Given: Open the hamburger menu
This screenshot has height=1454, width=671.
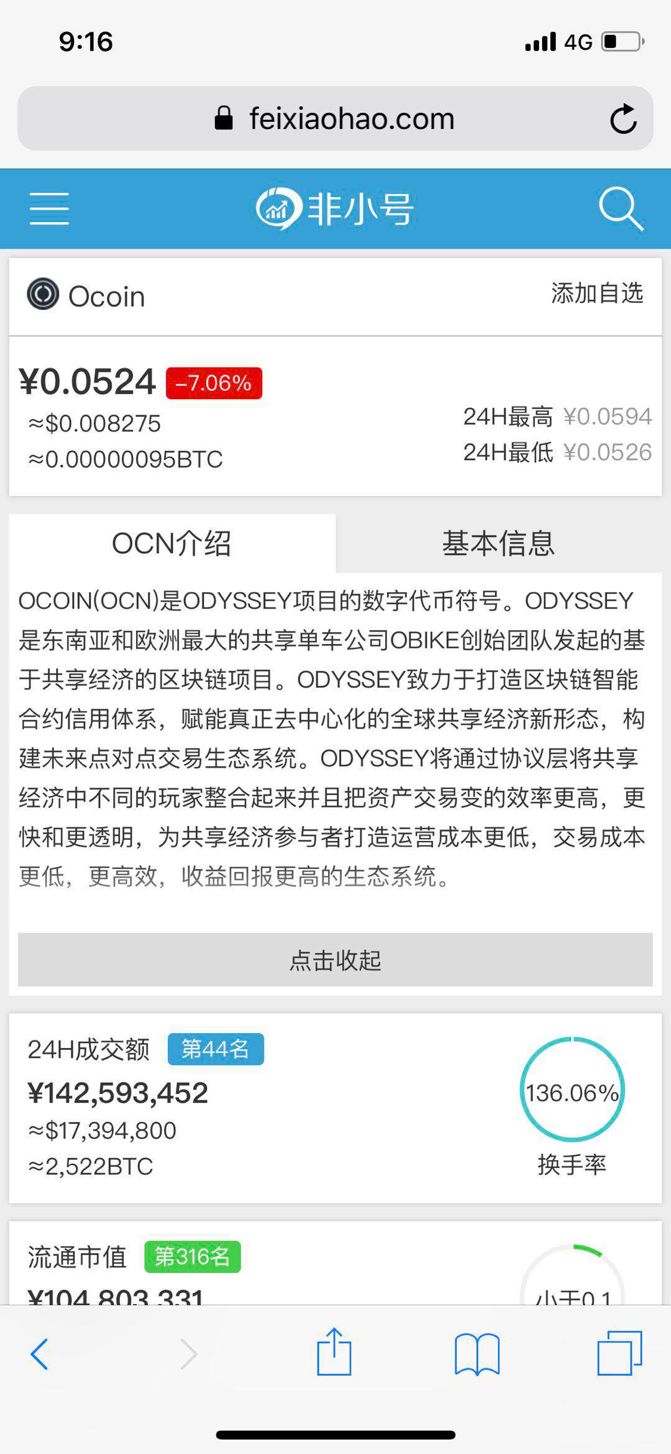Looking at the screenshot, I should click(x=49, y=209).
